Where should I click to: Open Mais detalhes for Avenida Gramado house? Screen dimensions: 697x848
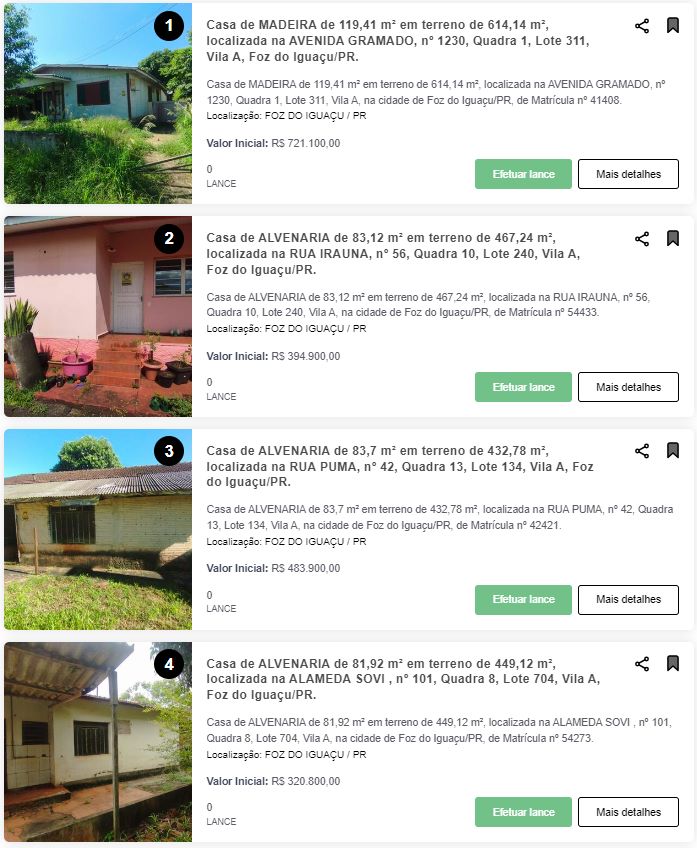point(628,174)
